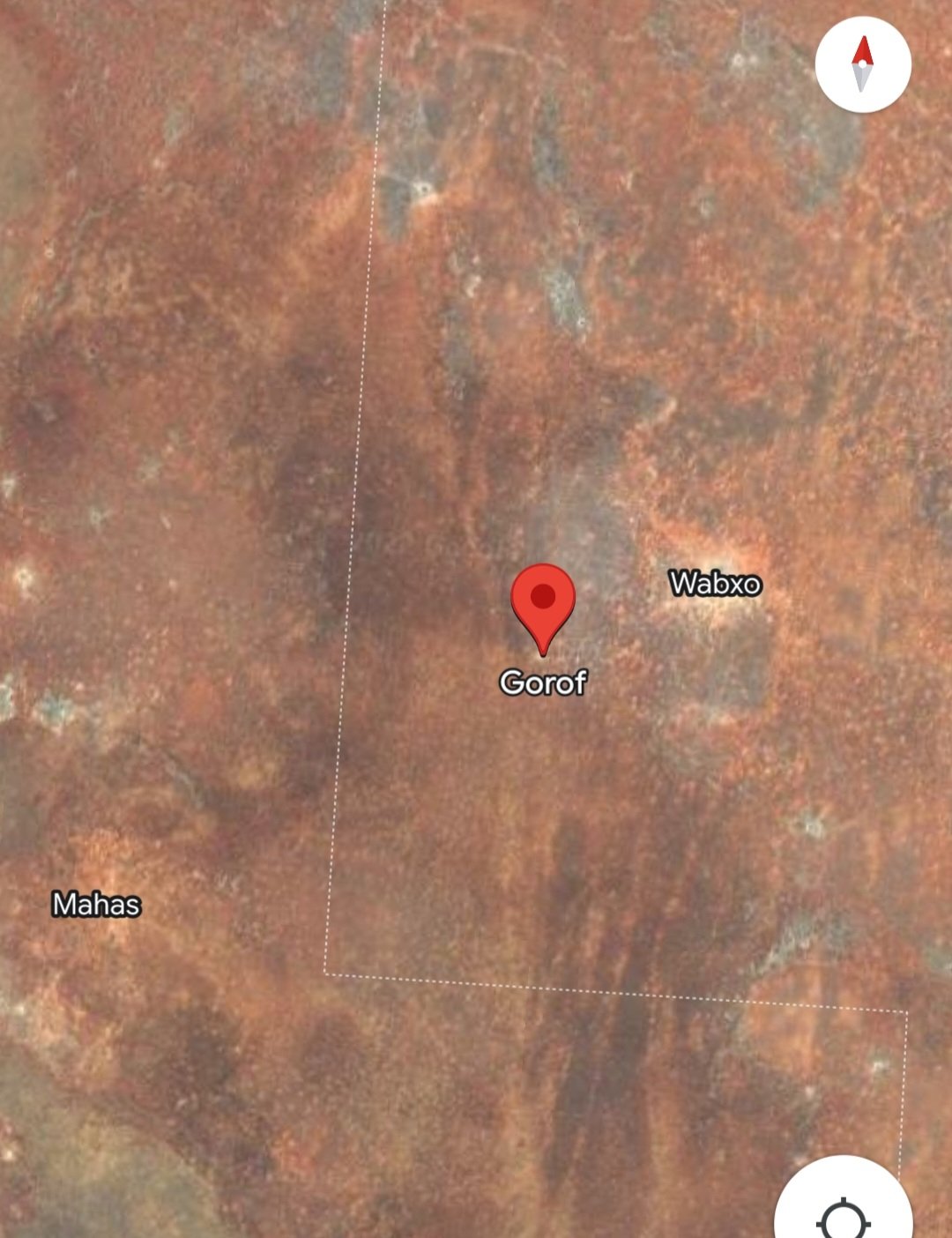Screen dimensions: 952x1238
Task: Select the Wabxo place label
Action: [715, 584]
